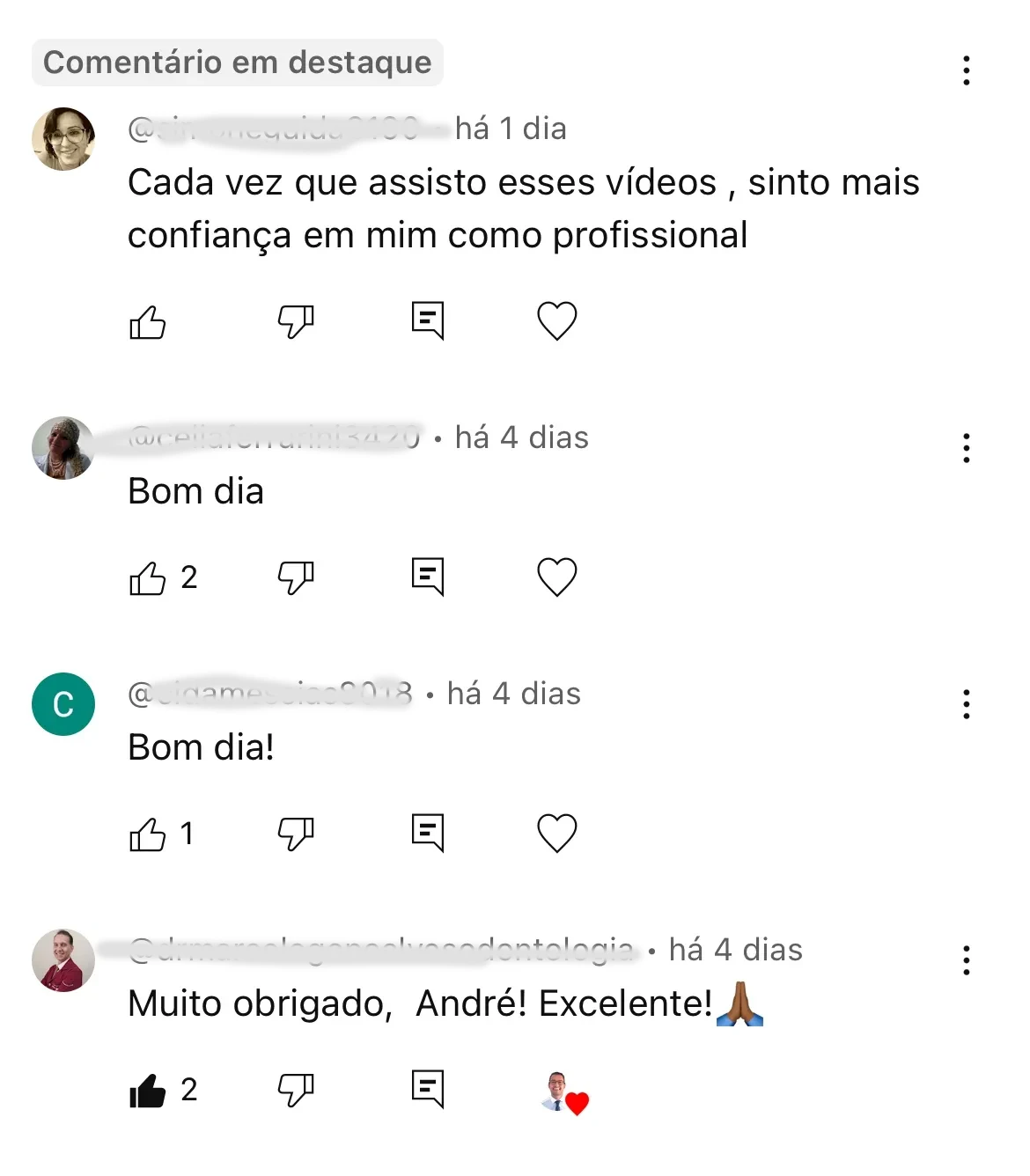Heart the 'Bom dia!' comment from the C avatar
This screenshot has height=1176, width=1030.
click(556, 834)
